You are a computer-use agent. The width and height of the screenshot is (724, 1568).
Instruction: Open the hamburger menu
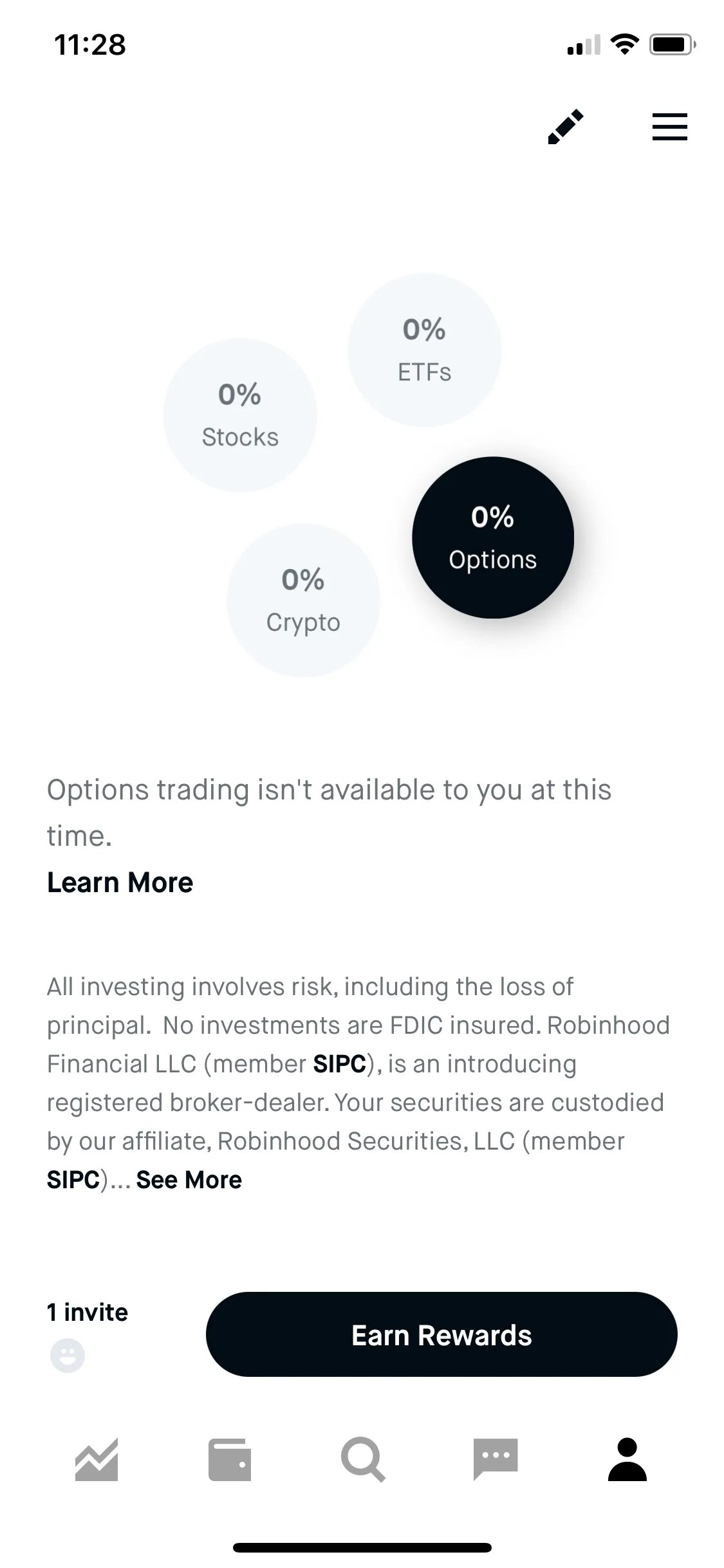pos(669,127)
